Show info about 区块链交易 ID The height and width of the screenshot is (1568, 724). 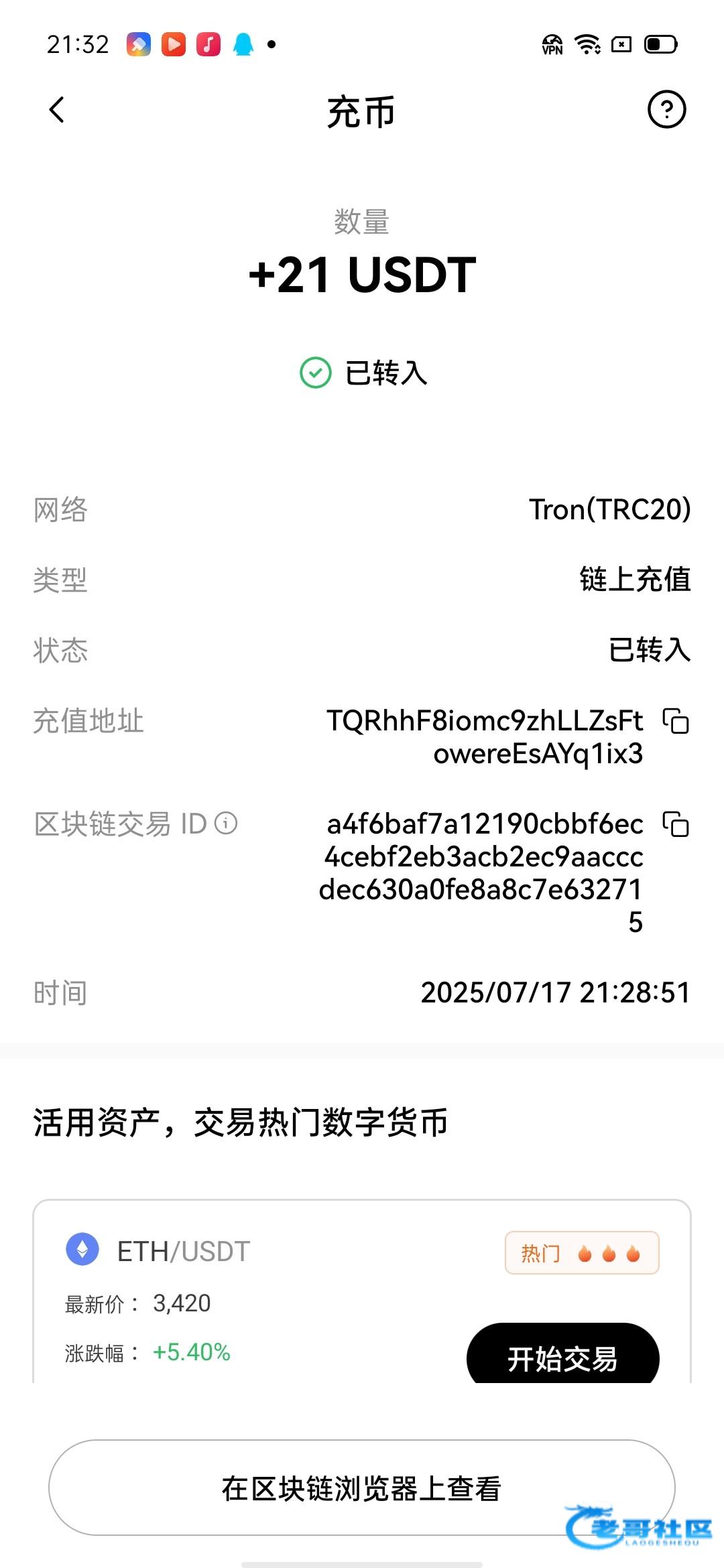[226, 823]
